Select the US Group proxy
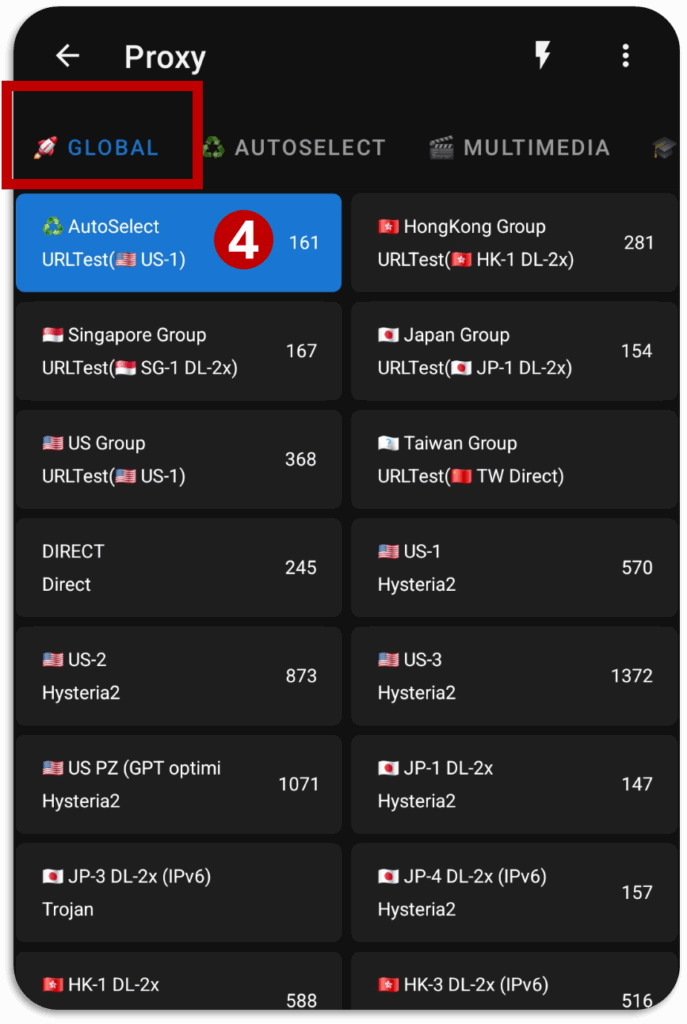Screen dimensions: 687x1024 click(x=178, y=459)
